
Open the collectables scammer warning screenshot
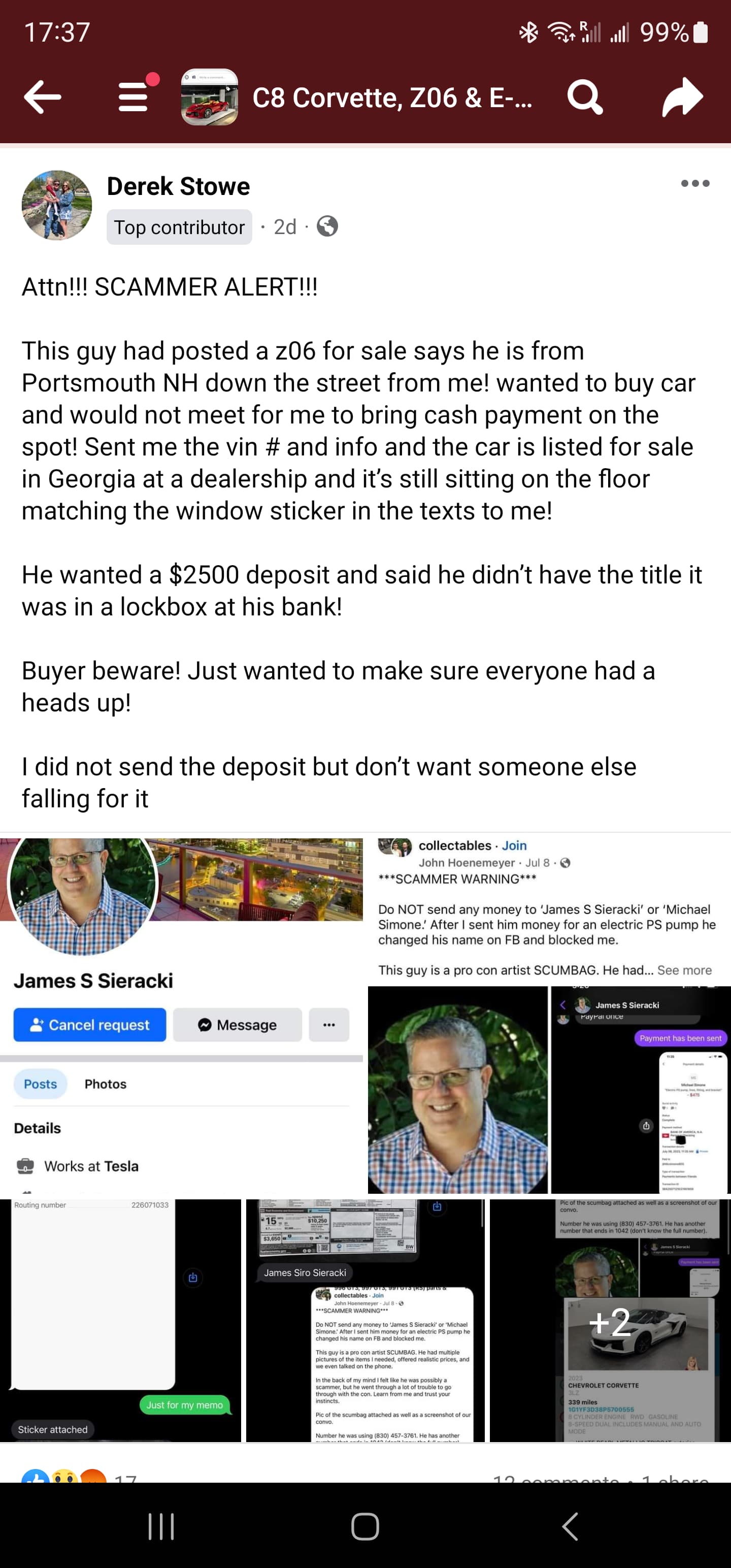coord(549,1015)
